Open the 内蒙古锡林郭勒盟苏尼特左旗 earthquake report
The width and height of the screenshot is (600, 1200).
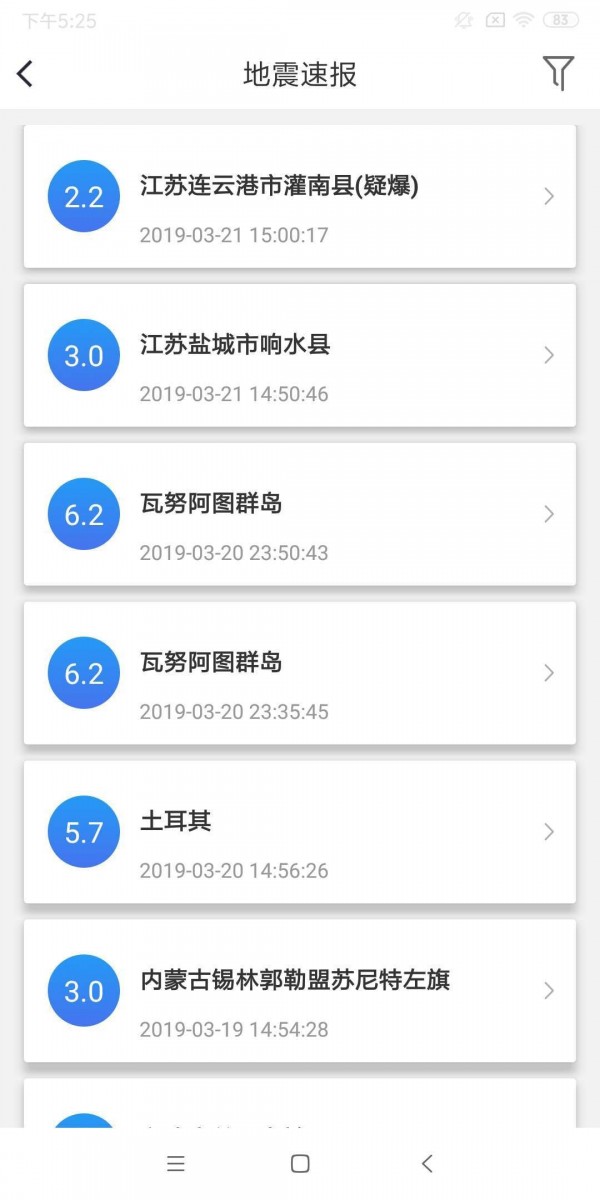point(300,992)
